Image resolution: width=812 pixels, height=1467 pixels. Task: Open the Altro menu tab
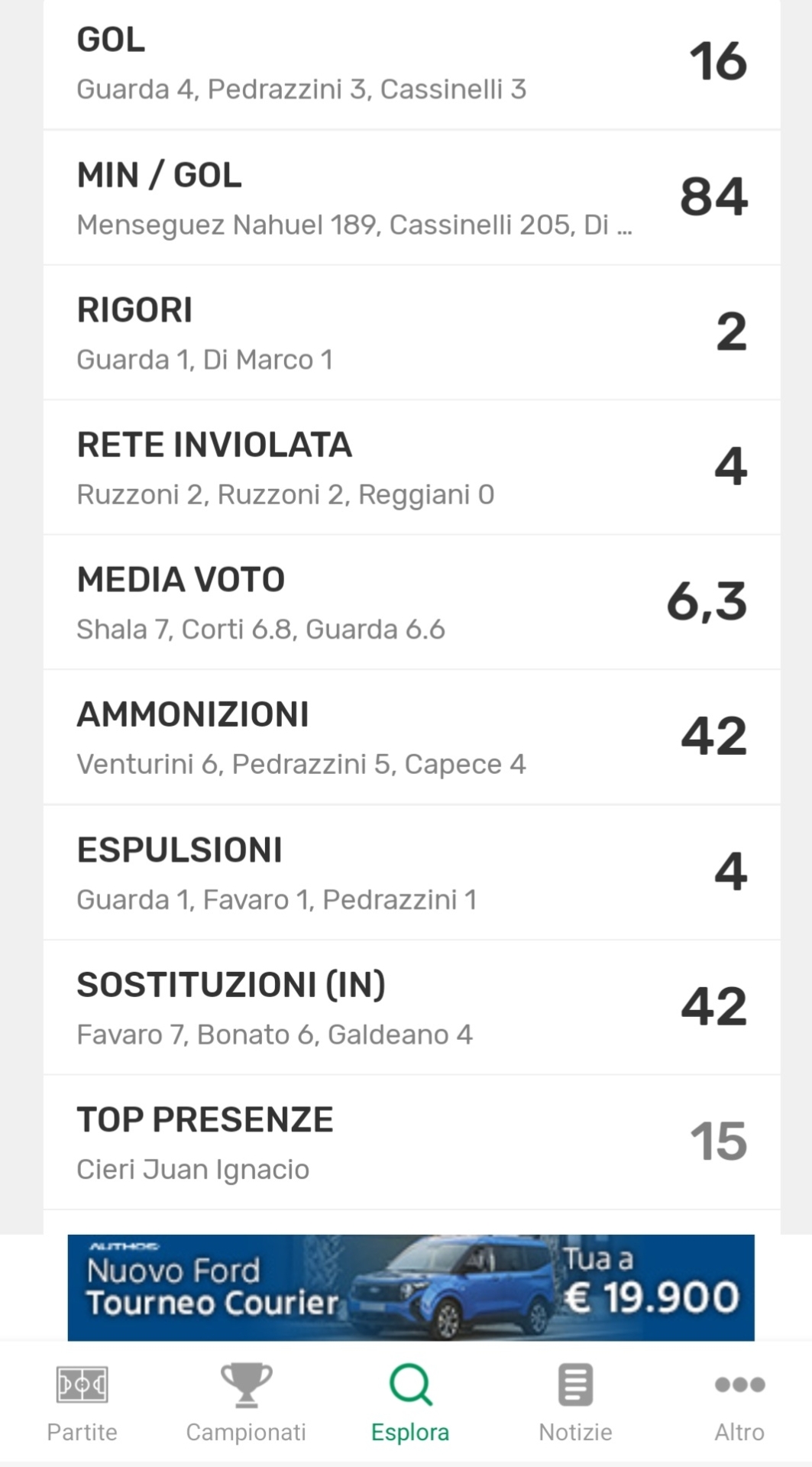pos(739,1403)
